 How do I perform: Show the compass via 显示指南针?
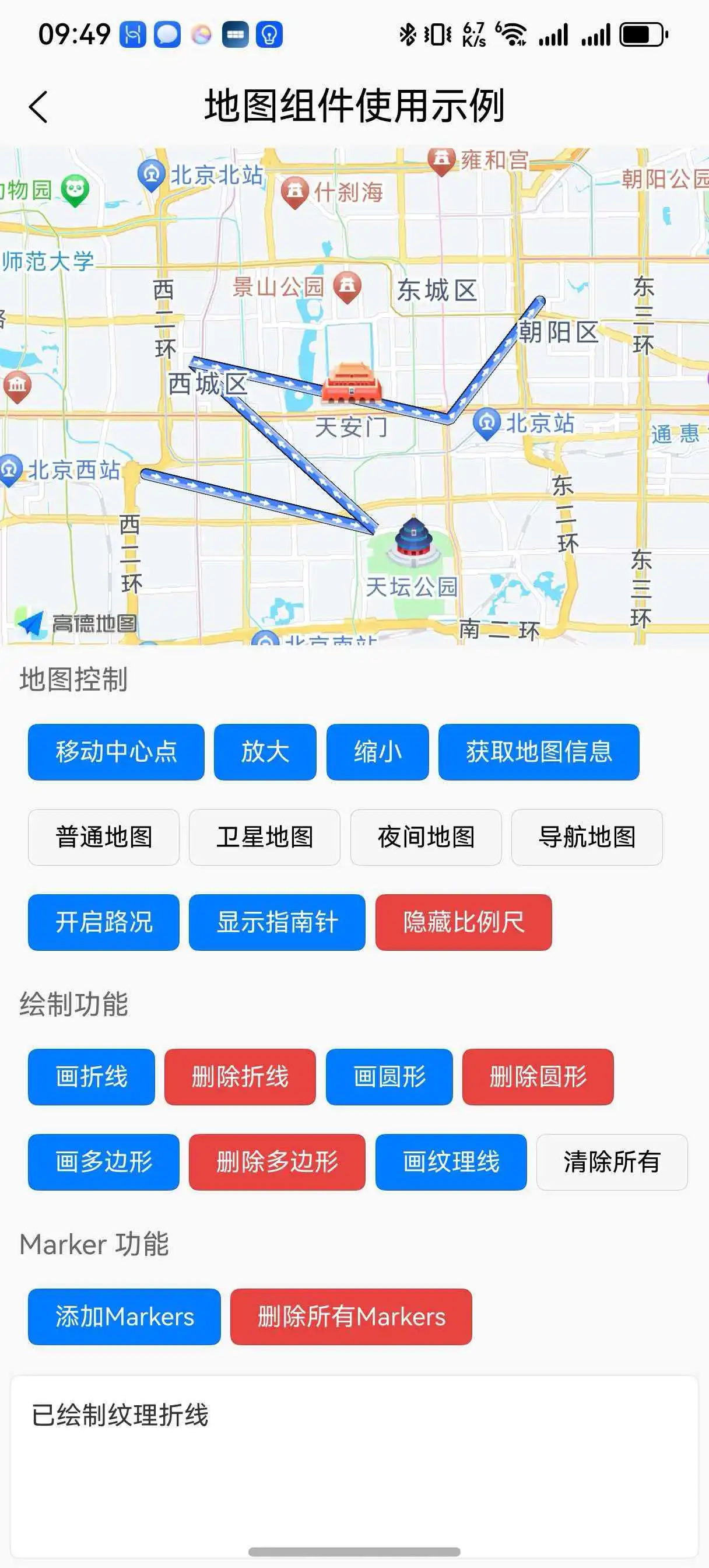(x=277, y=922)
